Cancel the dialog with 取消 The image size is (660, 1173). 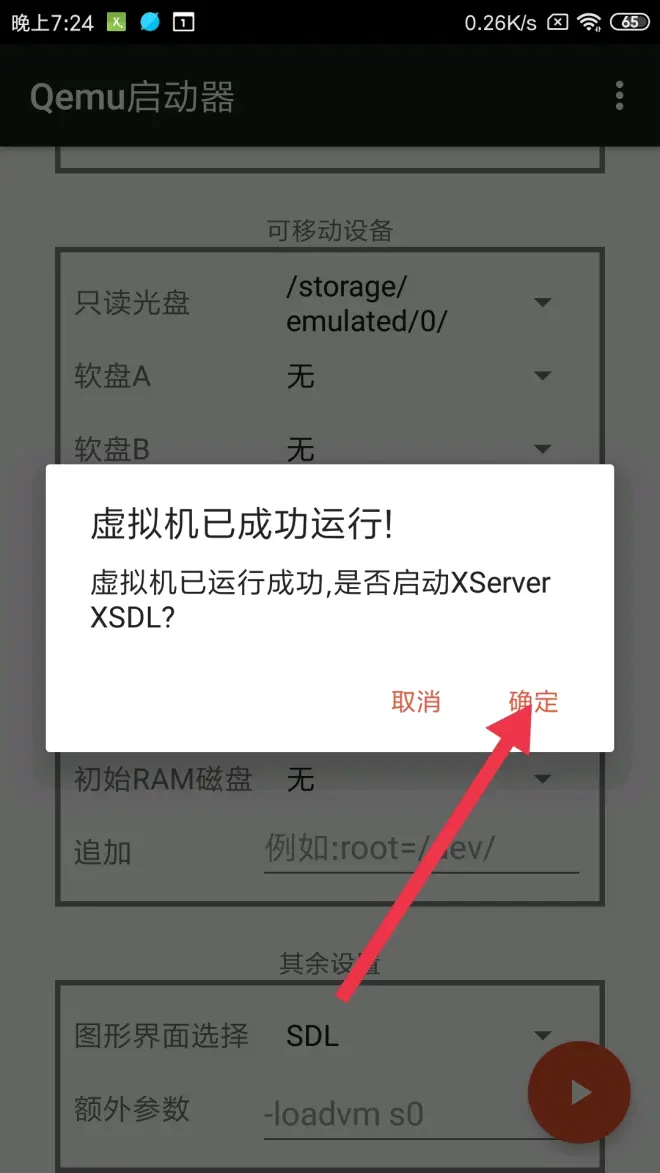[x=416, y=701]
